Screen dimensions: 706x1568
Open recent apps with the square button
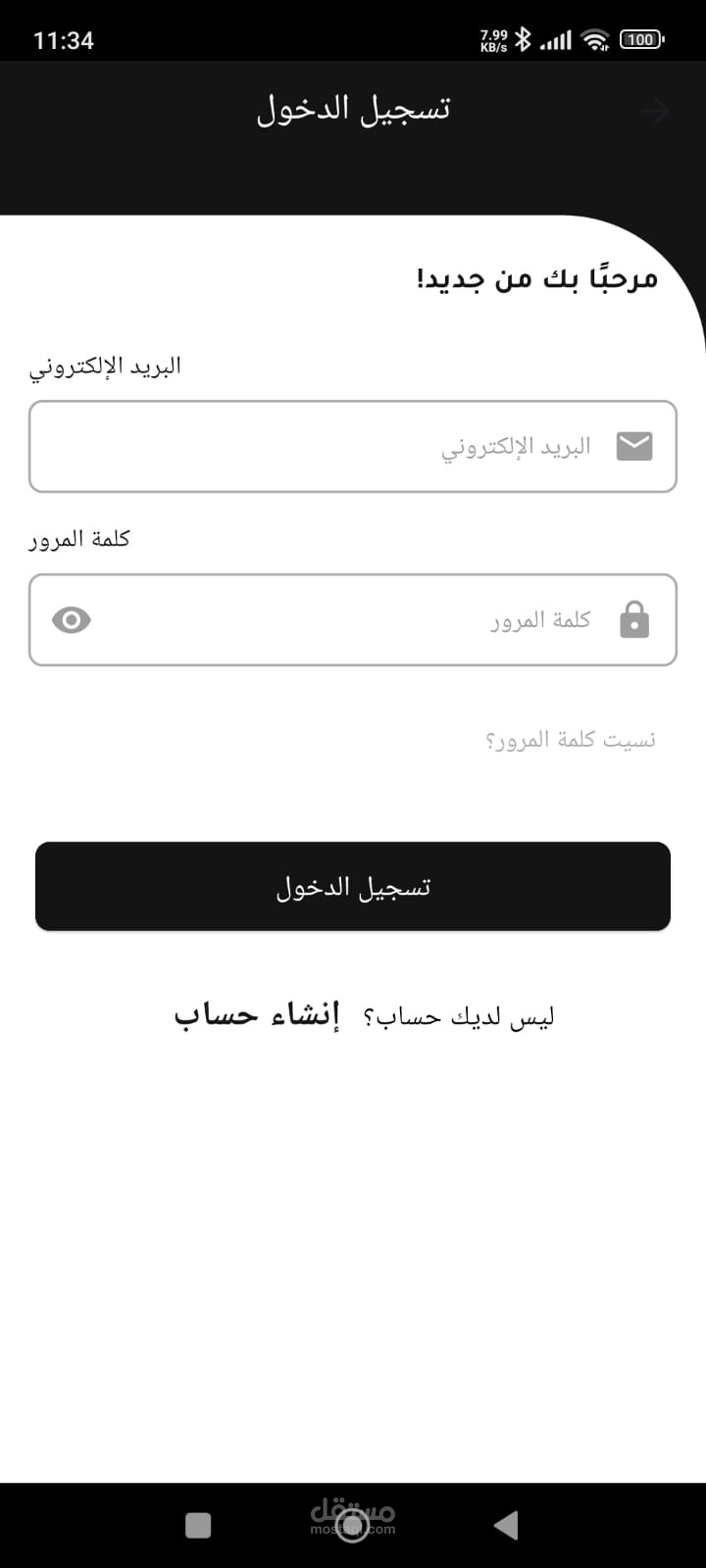coord(198,1525)
